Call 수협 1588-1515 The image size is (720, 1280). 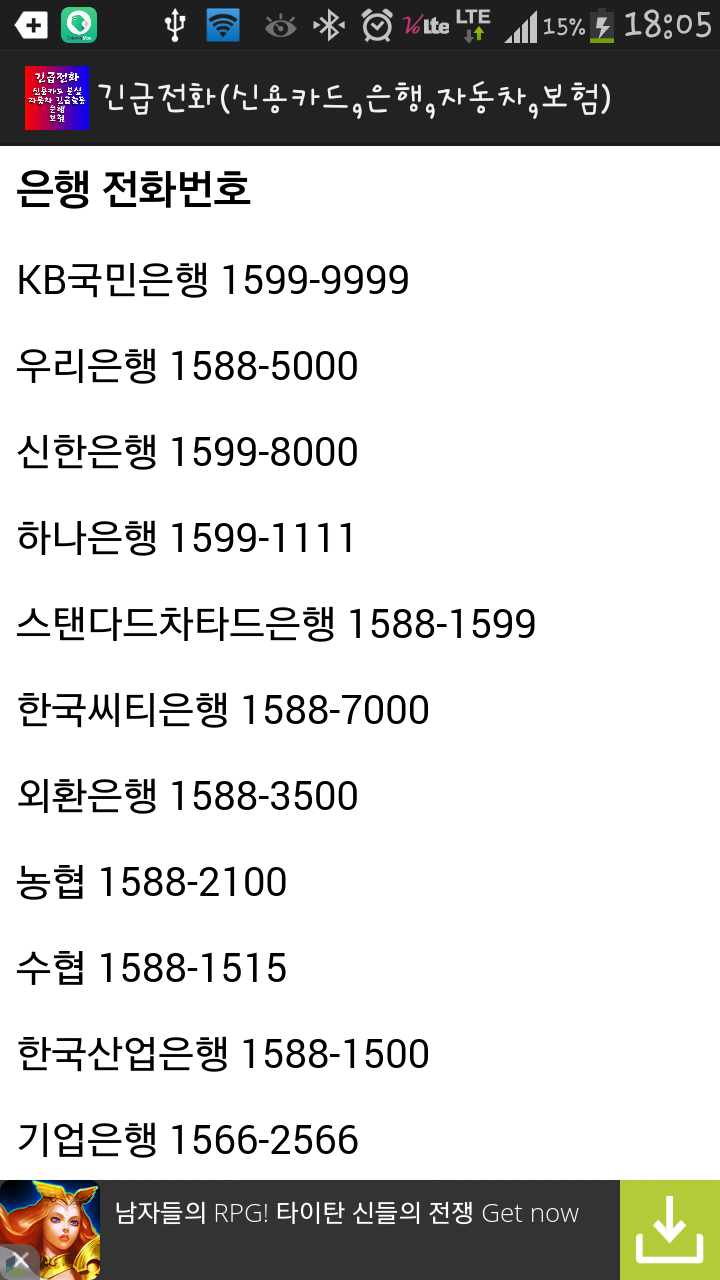pyautogui.click(x=152, y=969)
